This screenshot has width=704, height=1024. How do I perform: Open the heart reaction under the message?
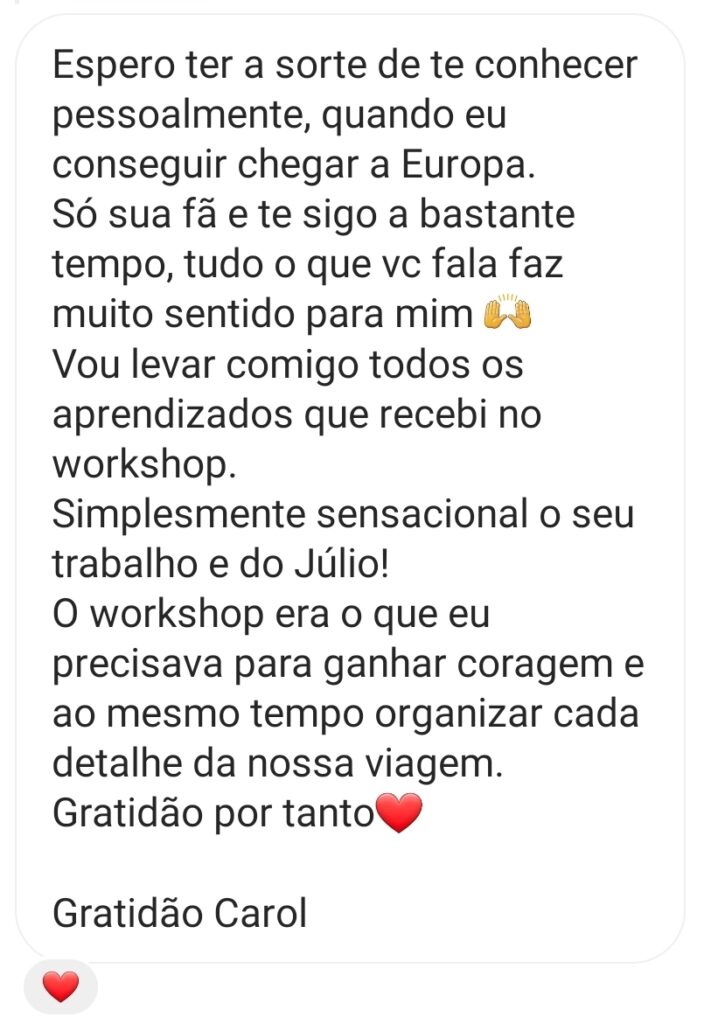61,988
